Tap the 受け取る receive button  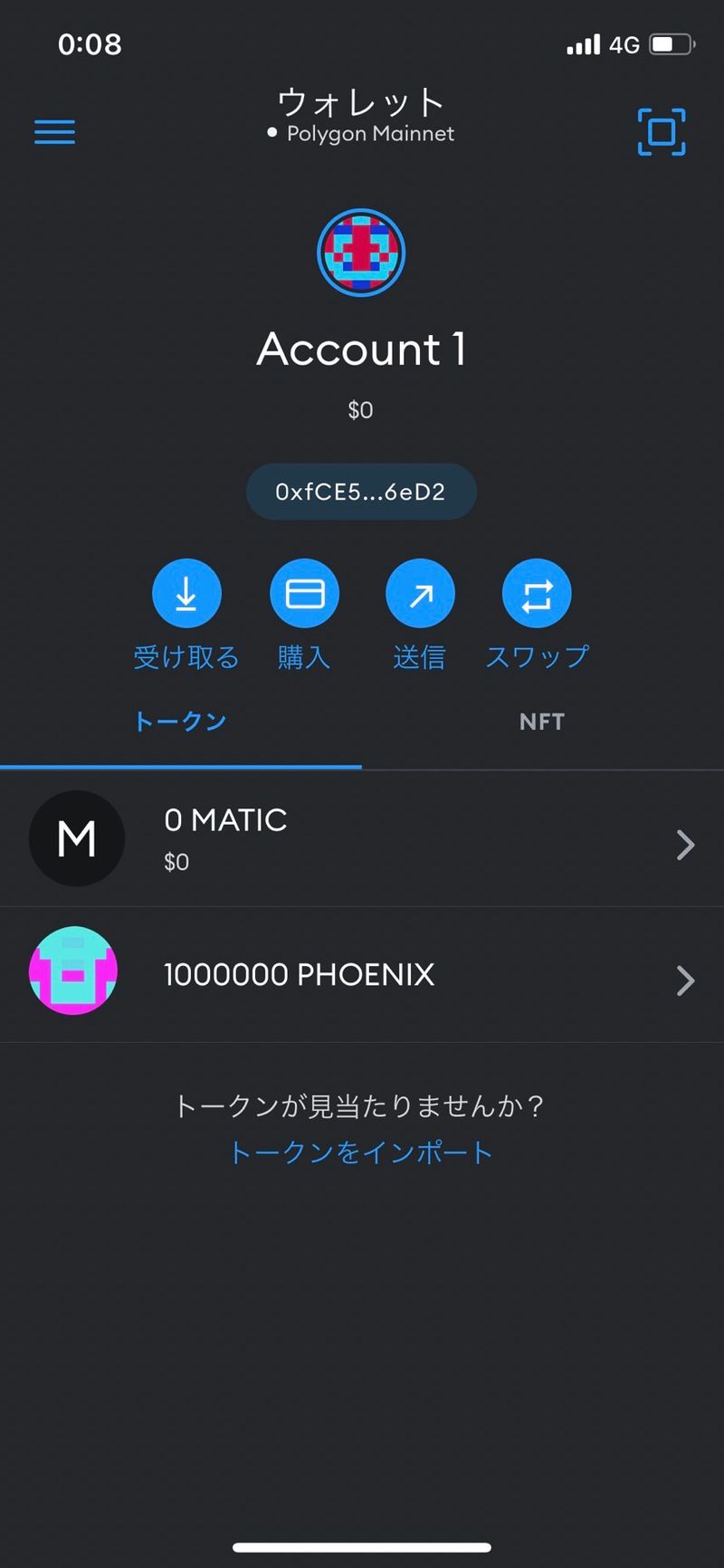pyautogui.click(x=186, y=594)
